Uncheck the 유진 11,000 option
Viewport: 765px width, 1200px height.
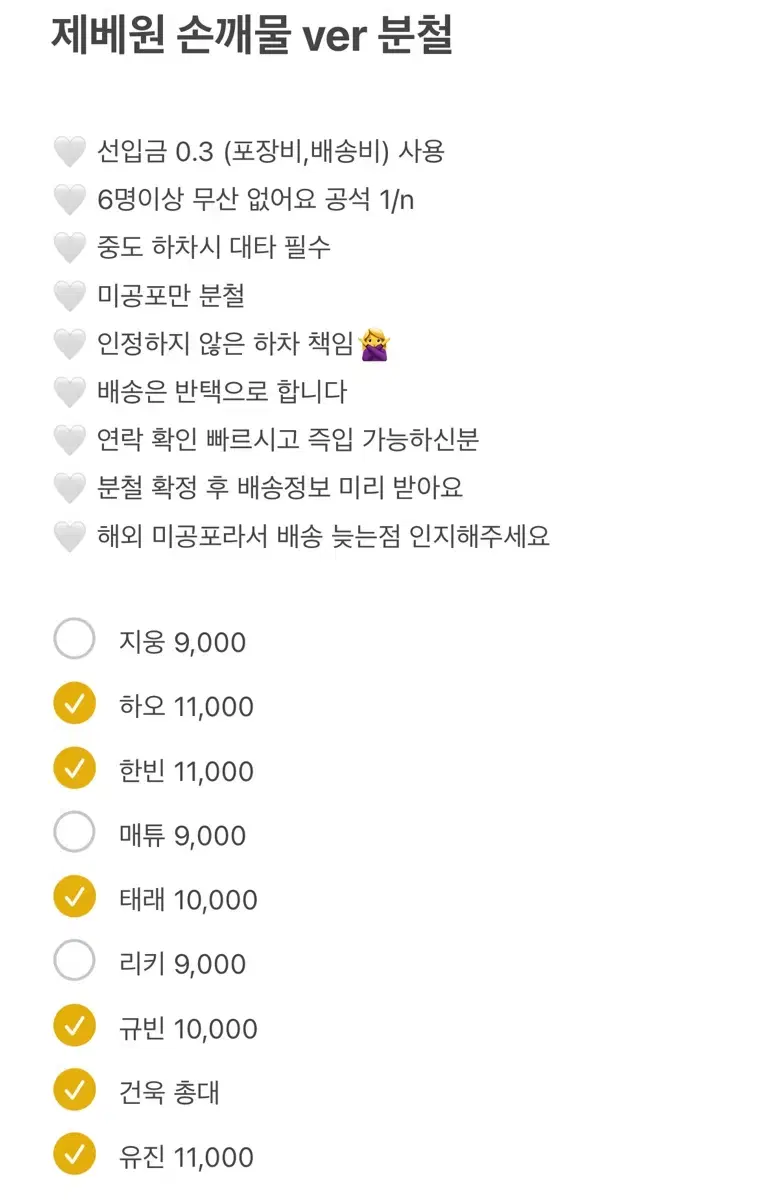[74, 1156]
